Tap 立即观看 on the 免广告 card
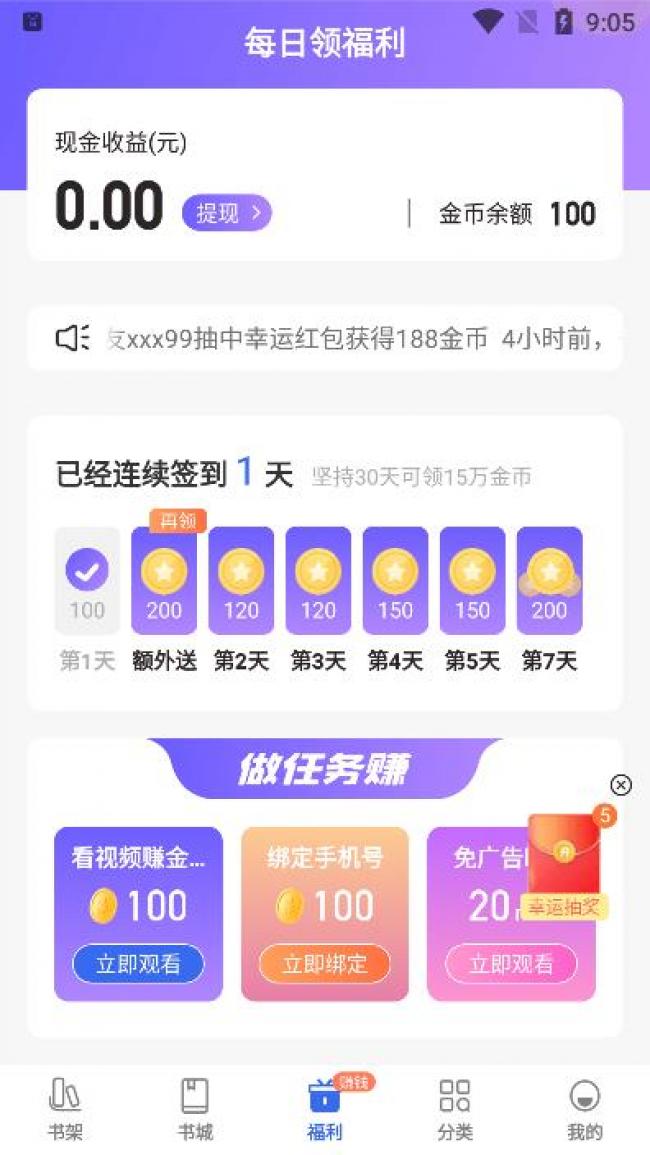Screen dimensions: 650x1155 pos(511,964)
